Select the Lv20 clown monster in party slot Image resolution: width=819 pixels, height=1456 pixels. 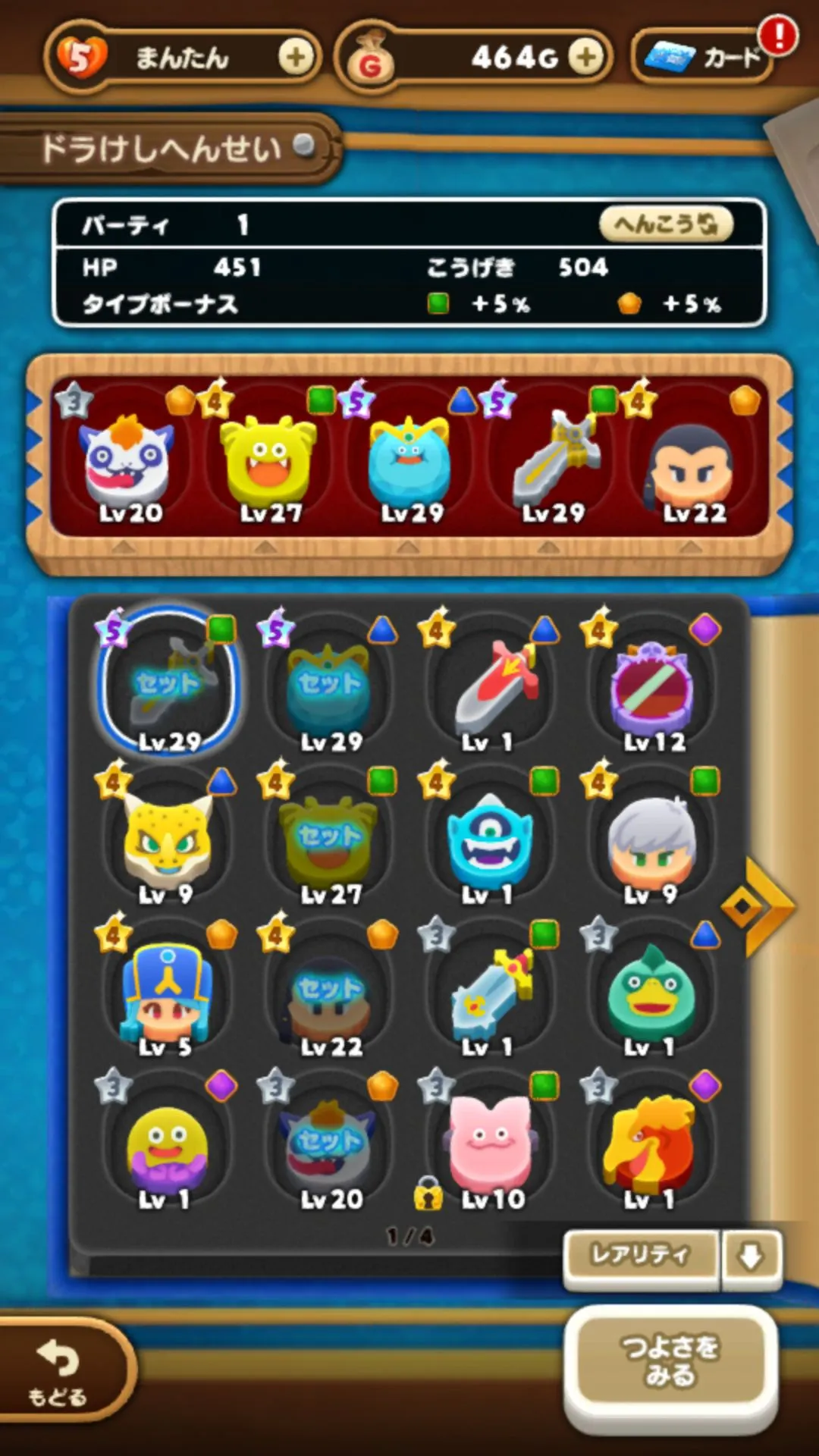pyautogui.click(x=127, y=463)
